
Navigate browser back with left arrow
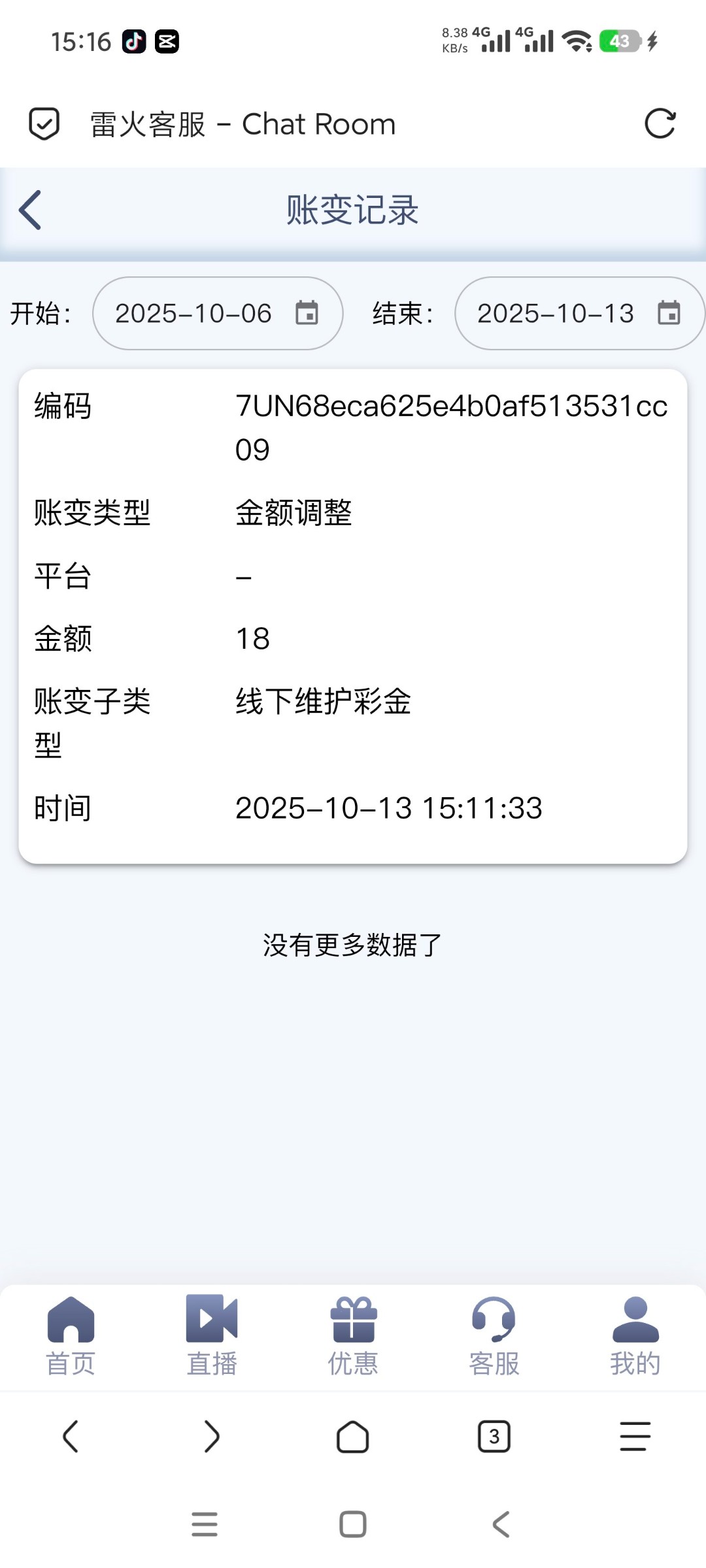point(71,1437)
